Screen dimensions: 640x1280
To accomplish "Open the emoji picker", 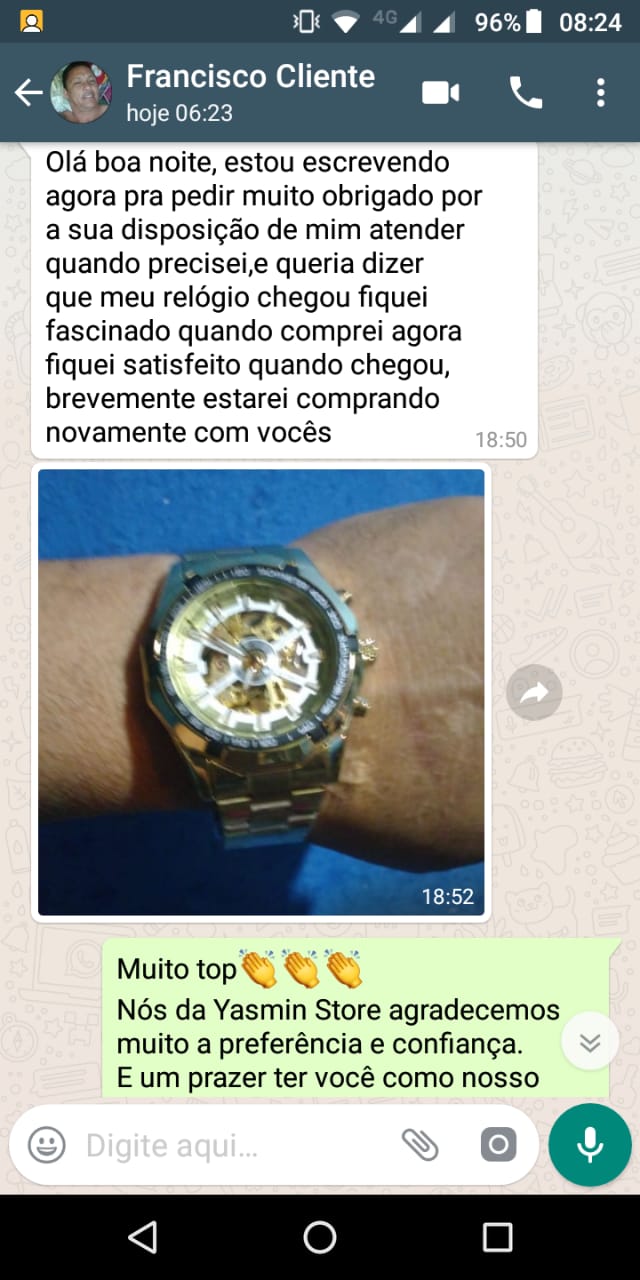I will (46, 1145).
